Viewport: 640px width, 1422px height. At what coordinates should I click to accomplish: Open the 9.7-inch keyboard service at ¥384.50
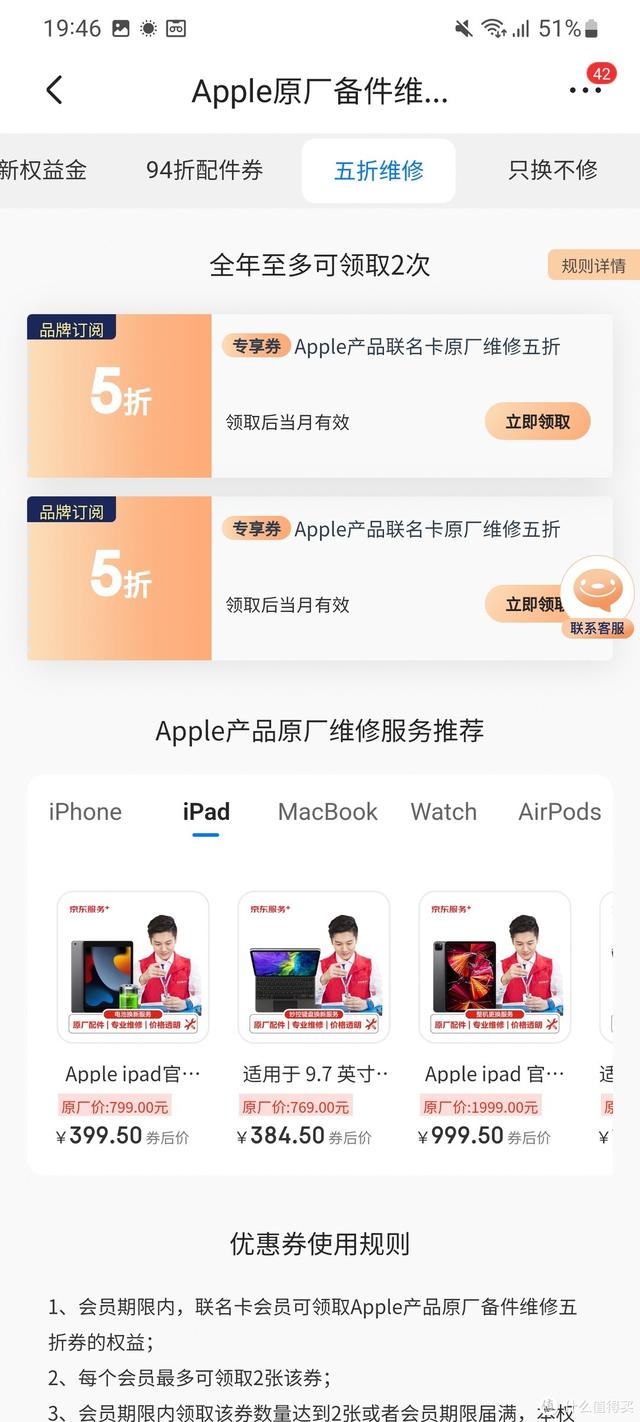[314, 1015]
